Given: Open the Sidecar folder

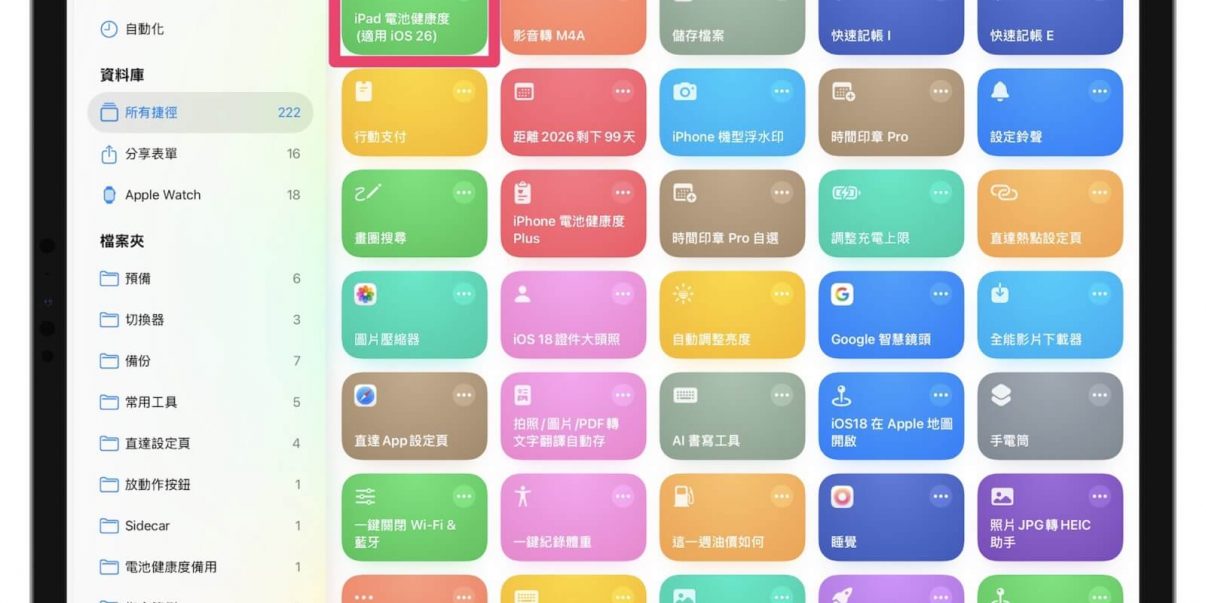Looking at the screenshot, I should (x=147, y=526).
